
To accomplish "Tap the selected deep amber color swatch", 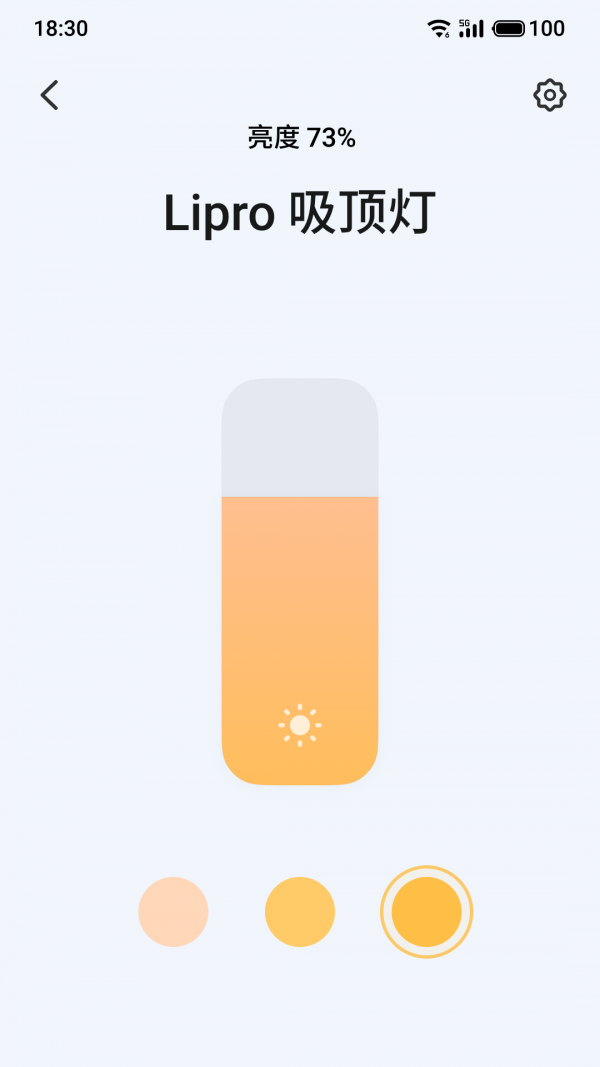I will [x=426, y=912].
